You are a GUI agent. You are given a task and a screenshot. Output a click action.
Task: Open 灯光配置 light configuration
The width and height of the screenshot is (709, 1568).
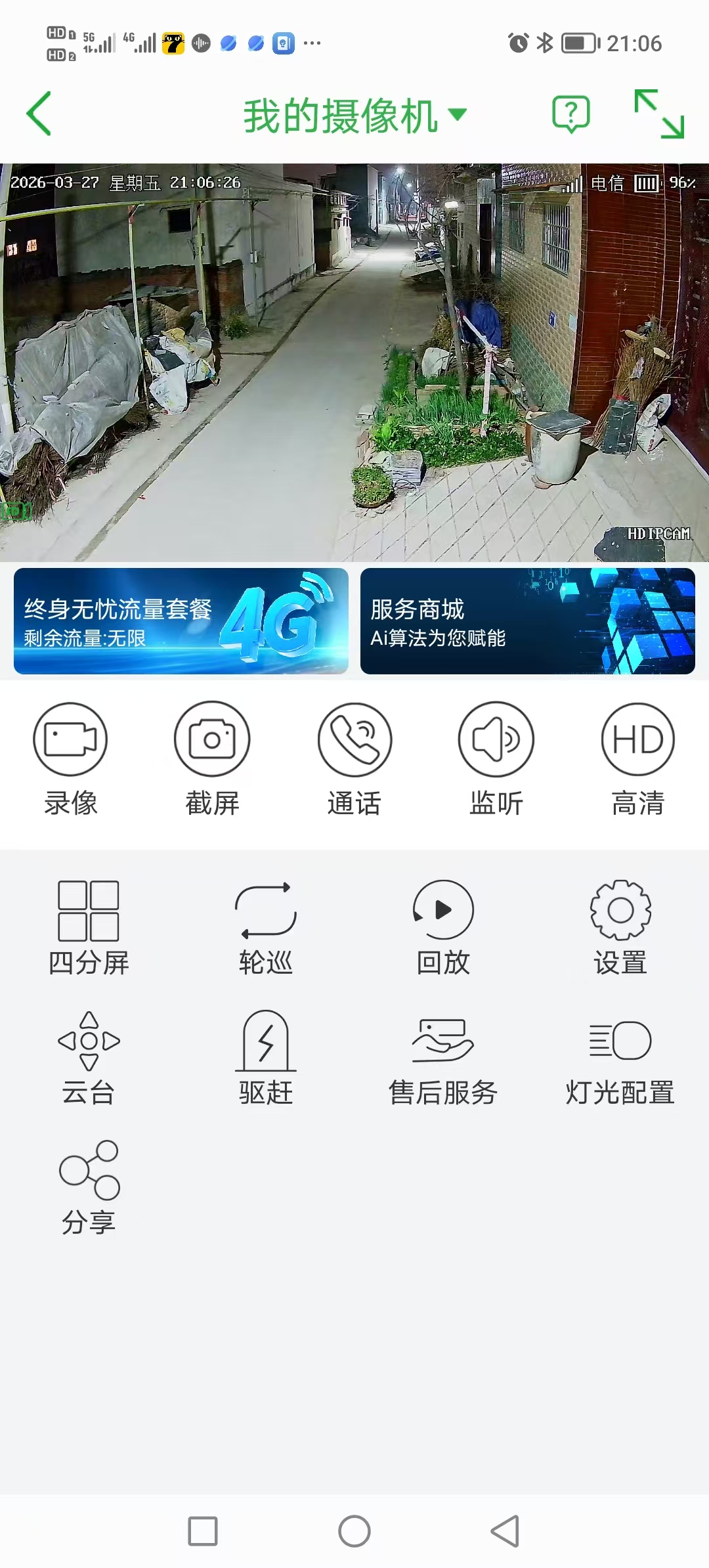[x=620, y=1057]
